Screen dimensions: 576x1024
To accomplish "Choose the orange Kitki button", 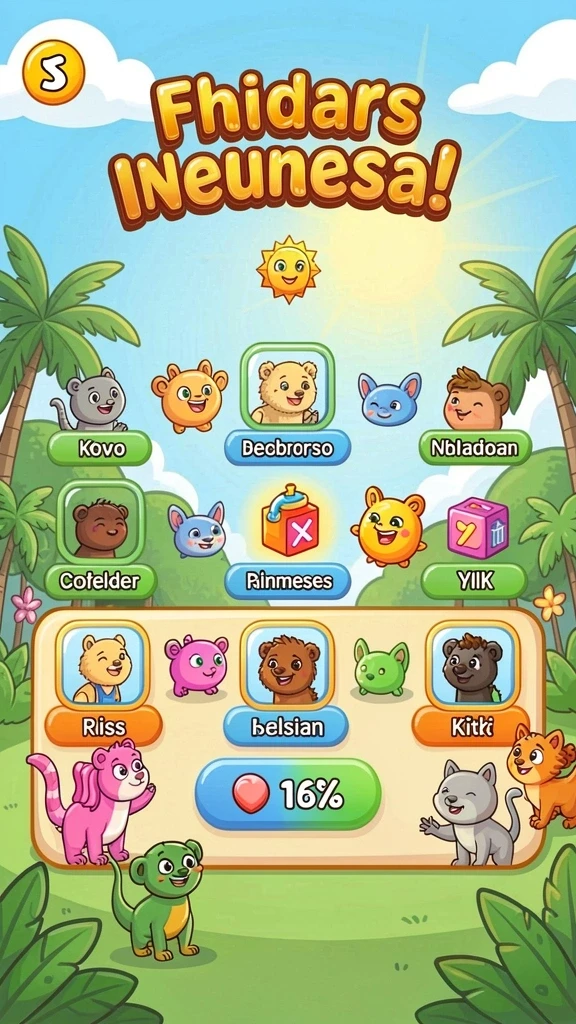I will point(470,726).
